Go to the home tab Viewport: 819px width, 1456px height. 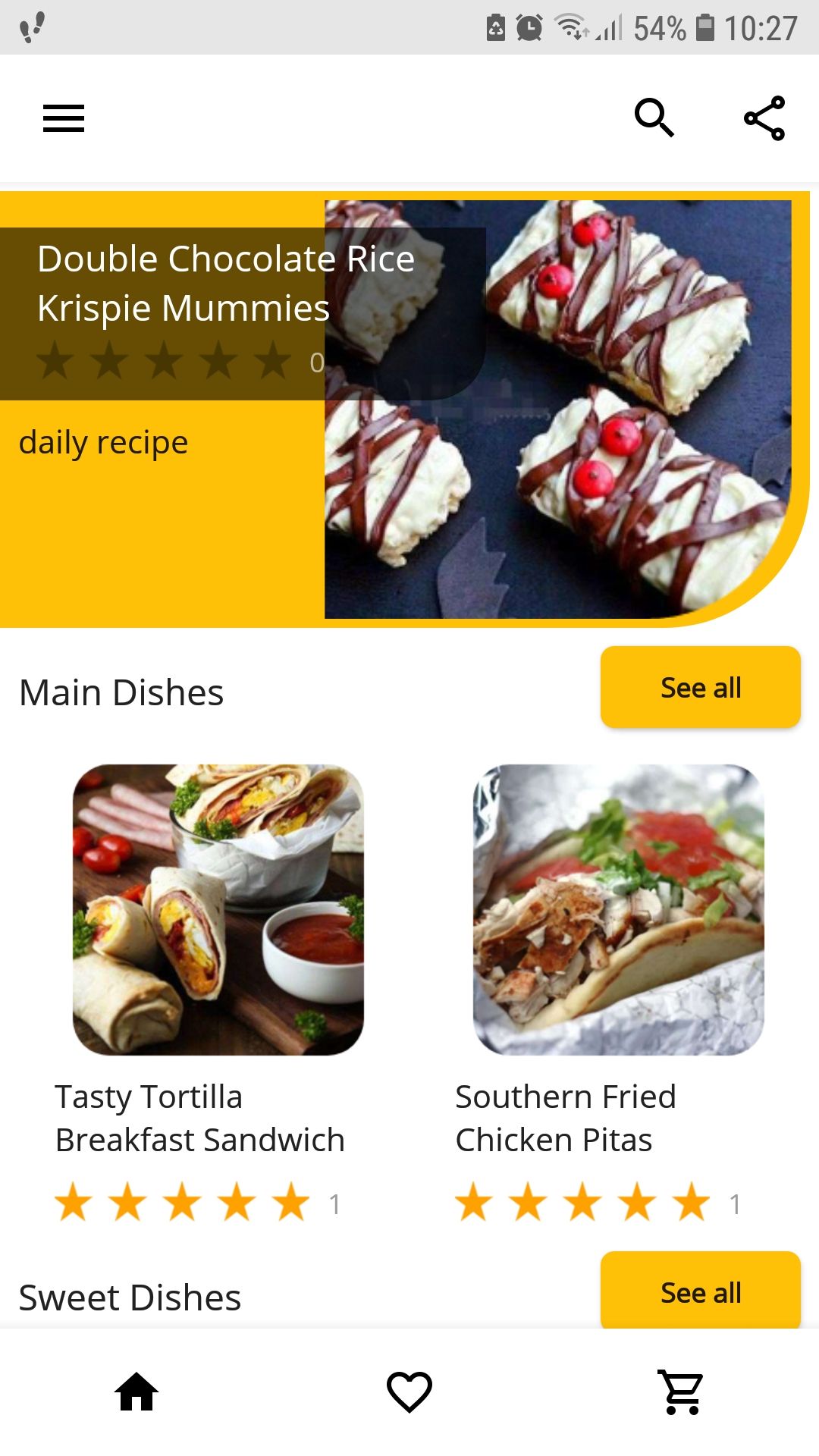pyautogui.click(x=136, y=1392)
